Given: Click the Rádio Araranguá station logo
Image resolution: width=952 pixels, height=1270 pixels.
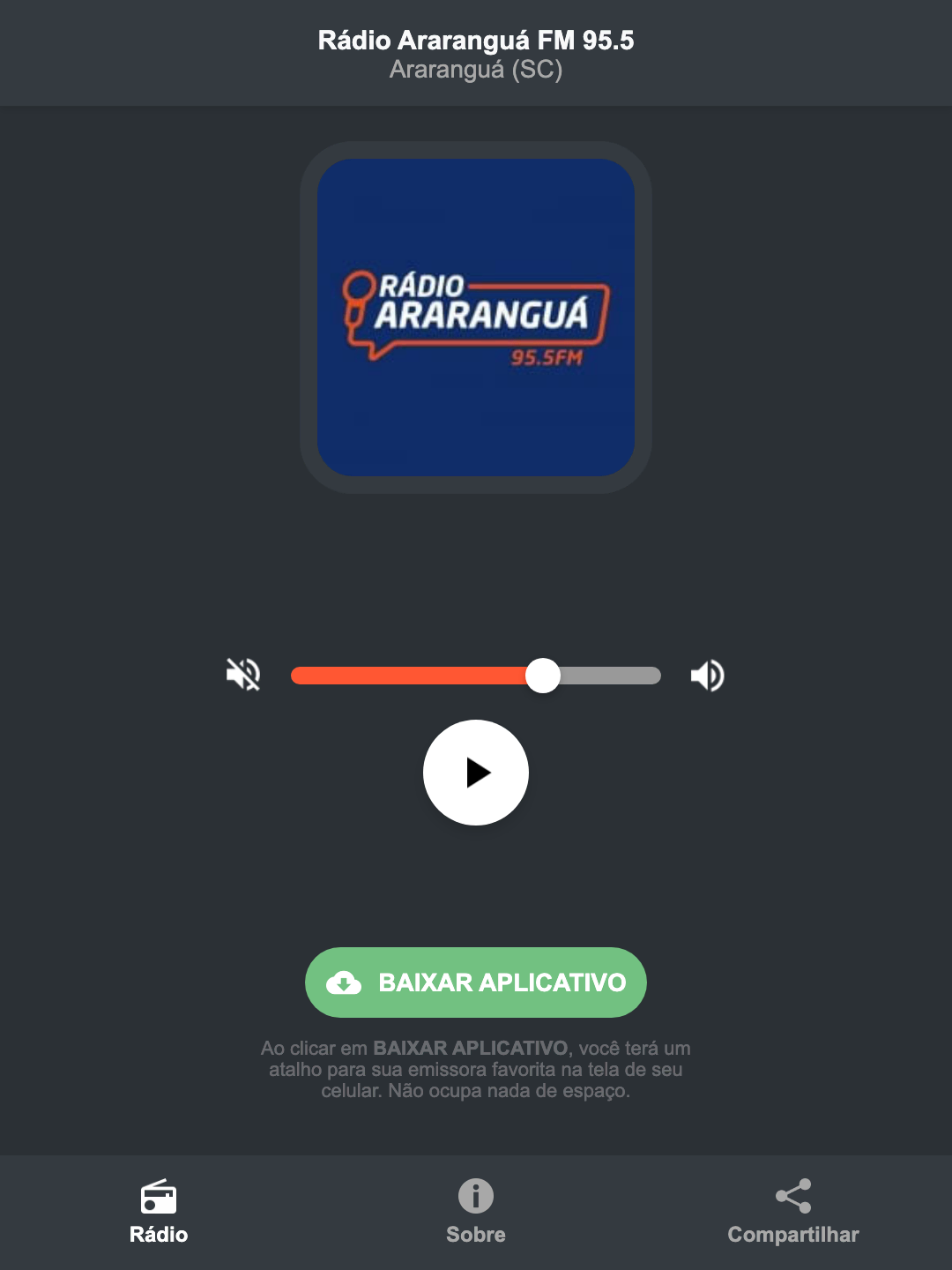Looking at the screenshot, I should pos(475,319).
